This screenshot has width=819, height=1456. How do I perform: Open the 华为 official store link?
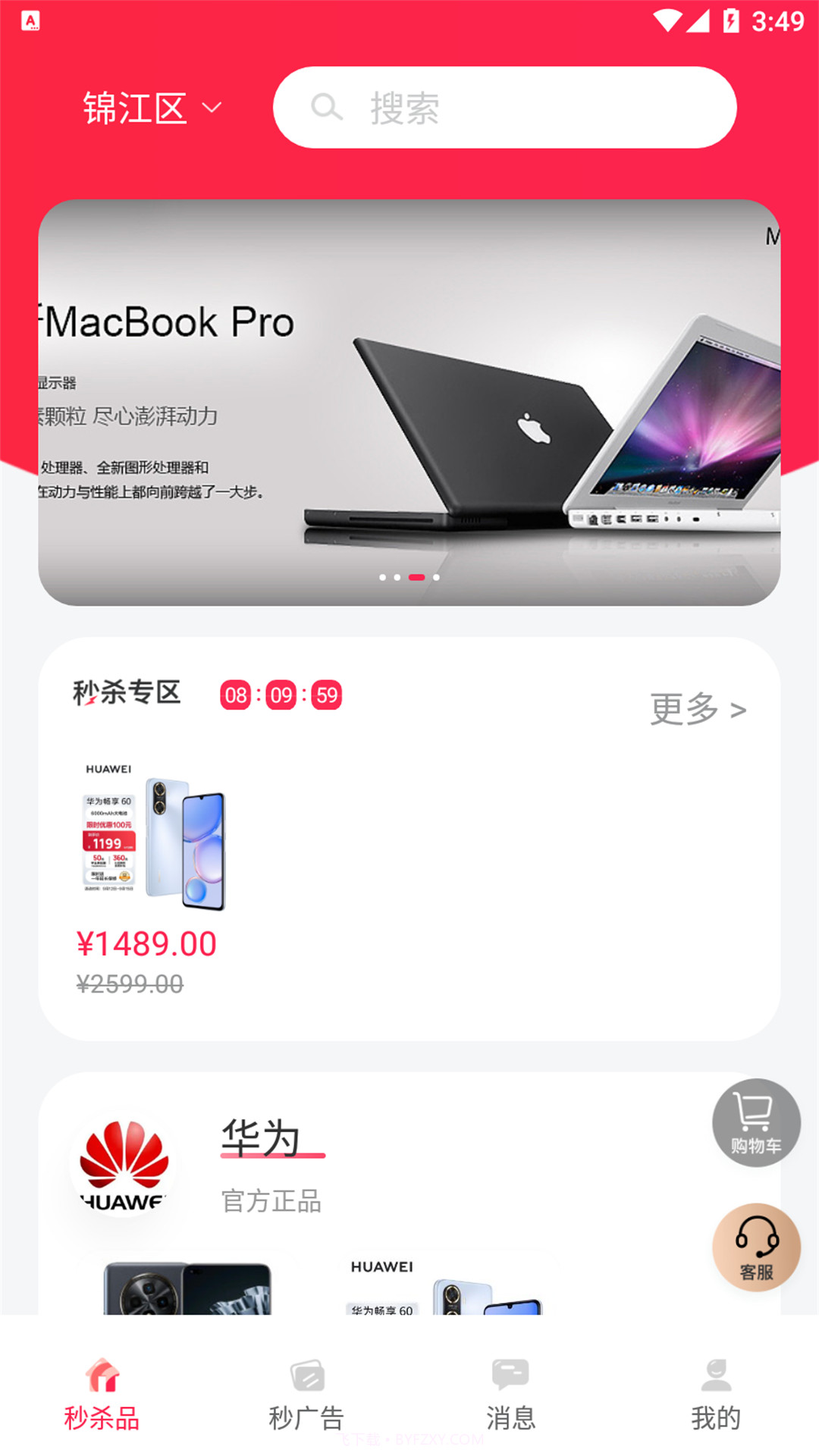click(x=261, y=1137)
